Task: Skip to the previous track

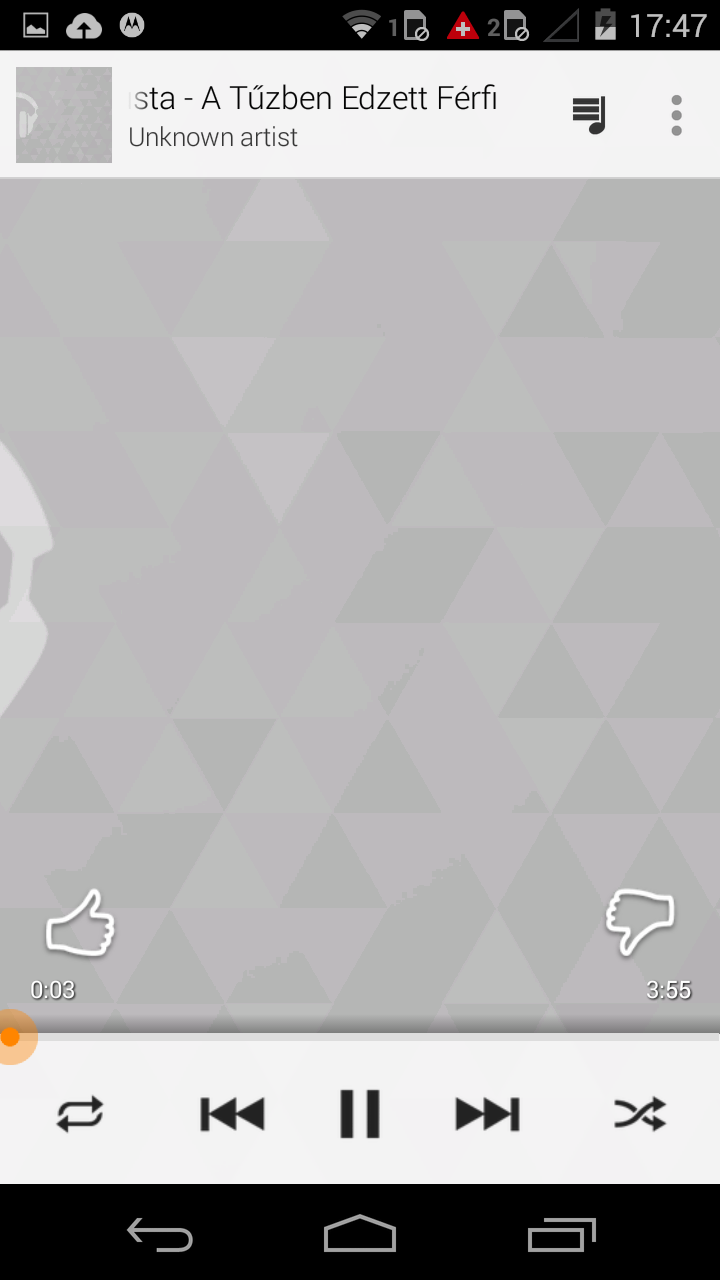Action: pyautogui.click(x=232, y=1114)
